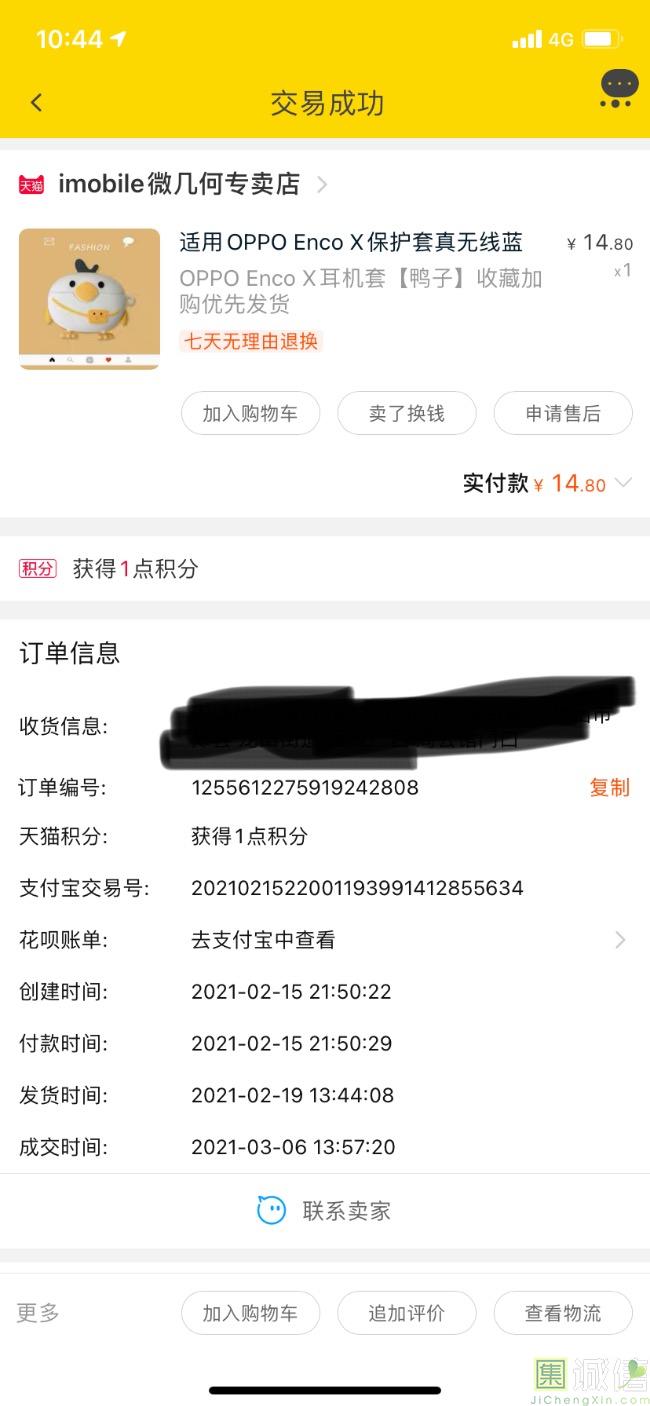Screen dimensions: 650x1406
Task: View shipping details via 查看物流
Action: pos(562,1313)
